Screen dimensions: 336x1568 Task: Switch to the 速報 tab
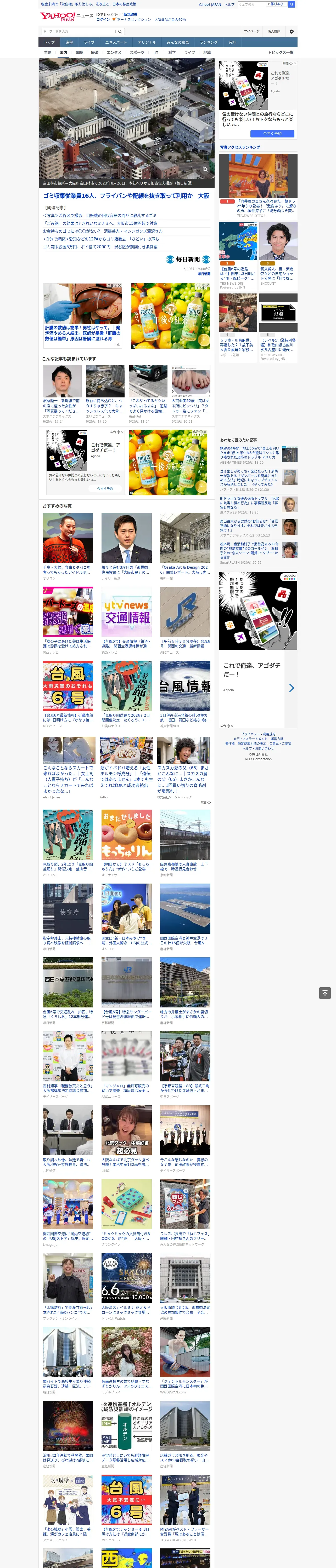69,43
